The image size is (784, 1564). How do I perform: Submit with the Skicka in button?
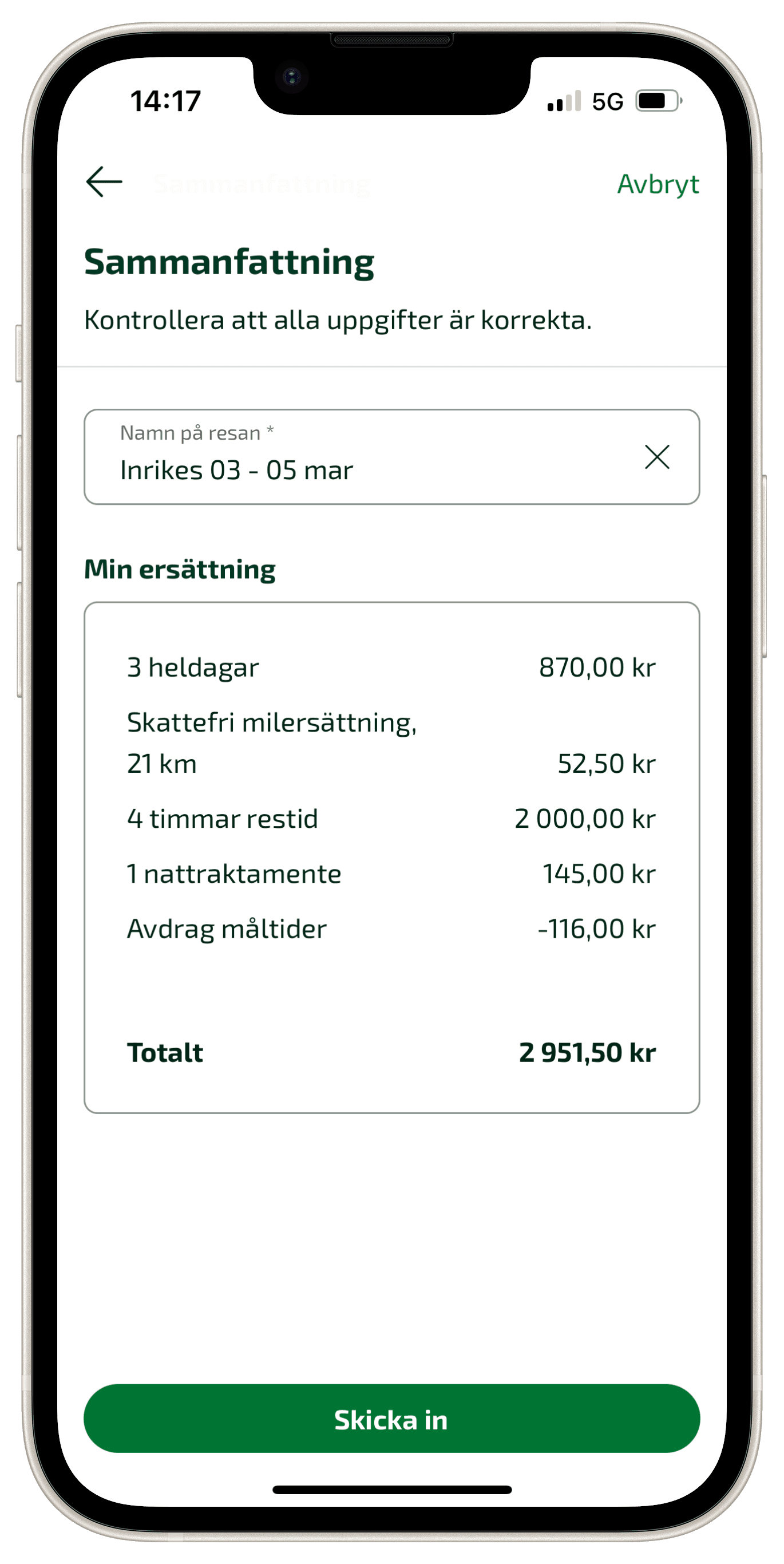[x=391, y=1420]
